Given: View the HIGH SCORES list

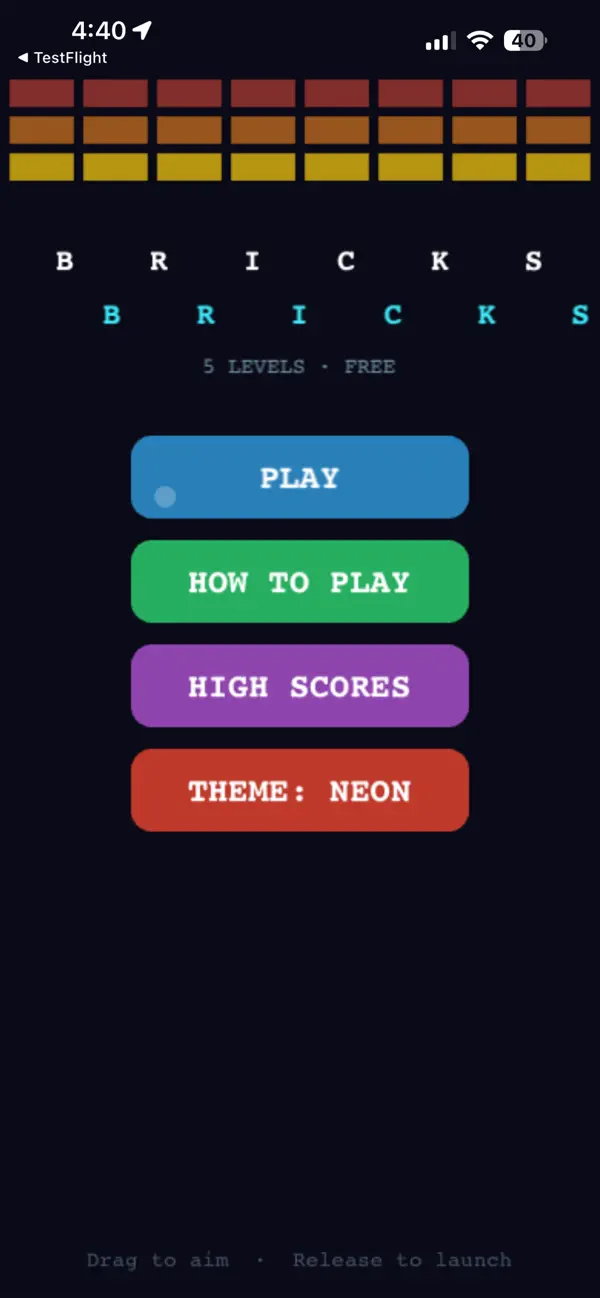Looking at the screenshot, I should (300, 686).
